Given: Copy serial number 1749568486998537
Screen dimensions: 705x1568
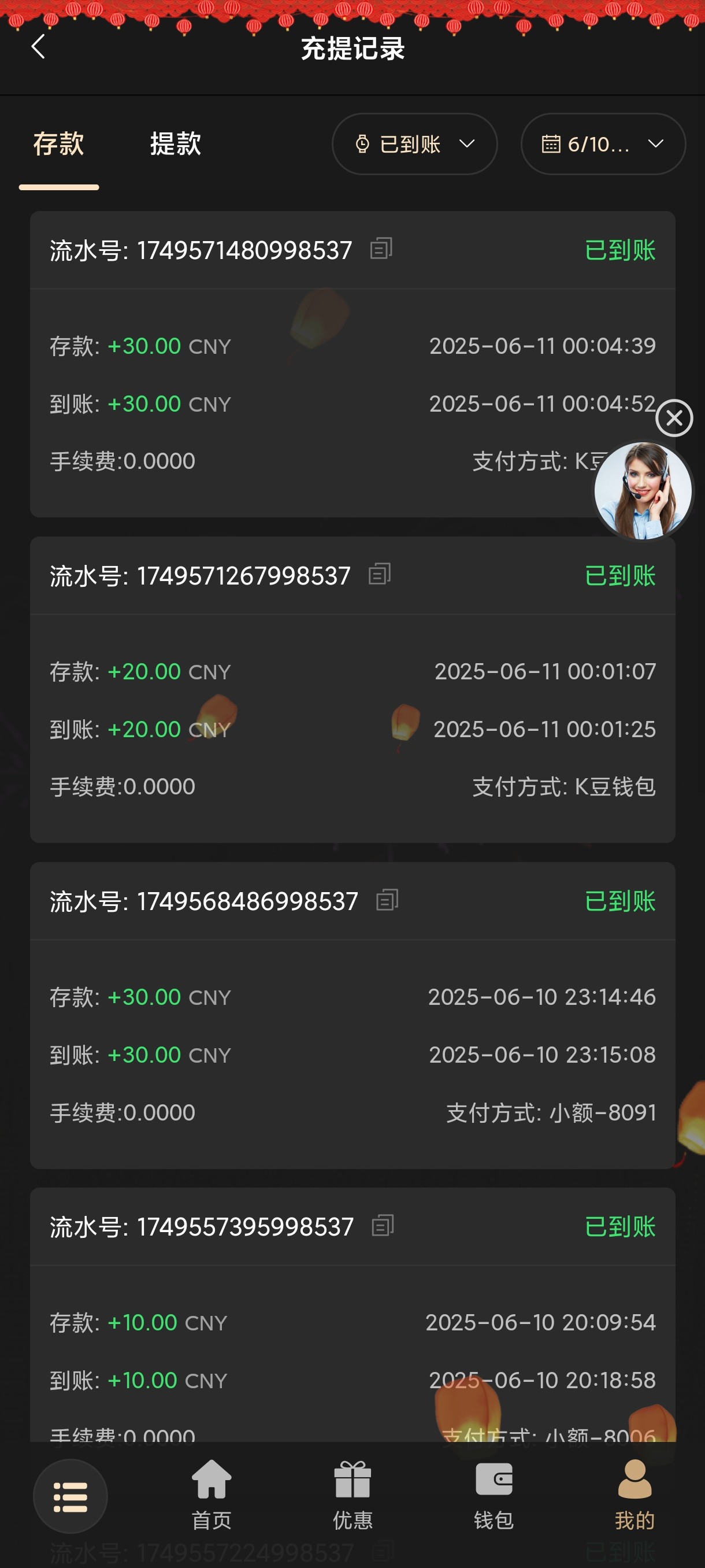Looking at the screenshot, I should click(388, 900).
